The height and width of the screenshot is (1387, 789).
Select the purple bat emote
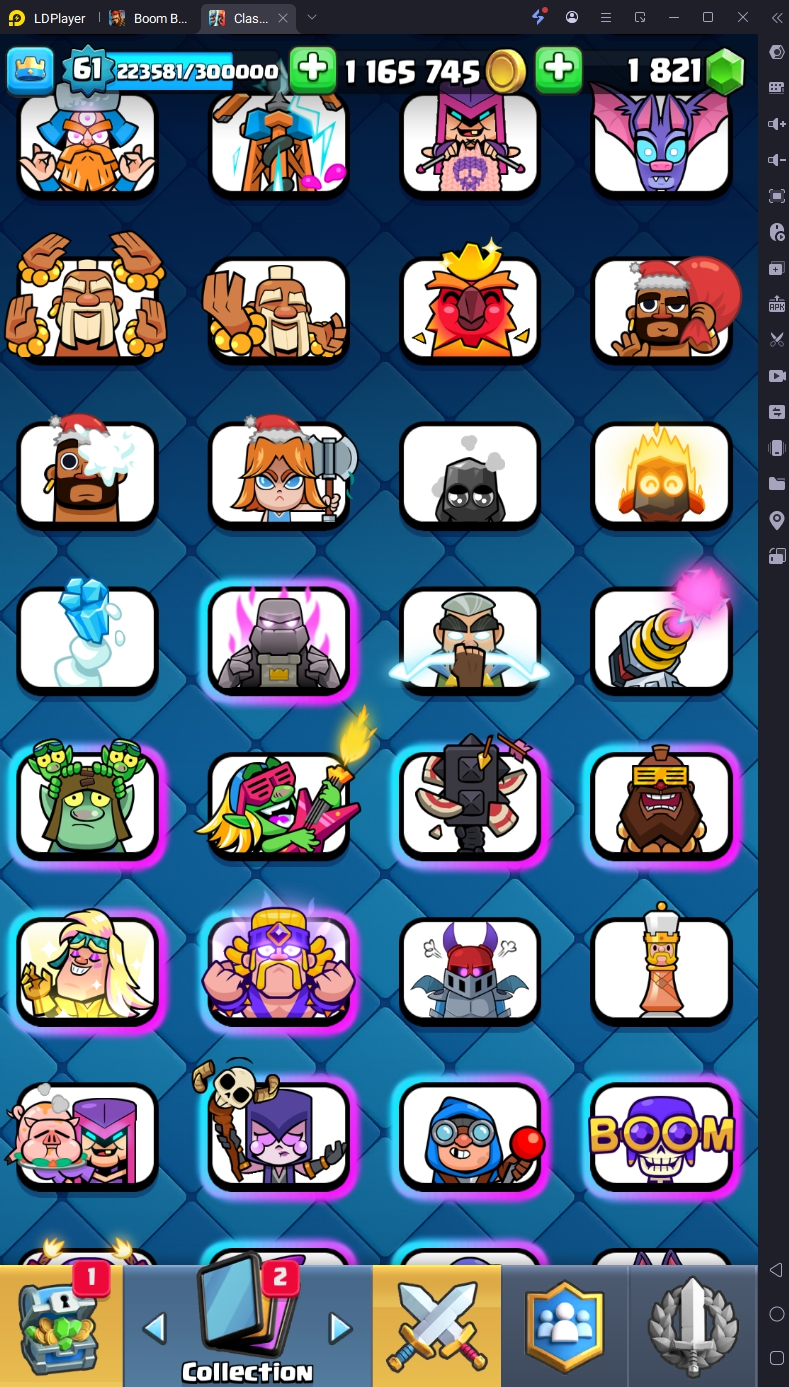[x=661, y=140]
